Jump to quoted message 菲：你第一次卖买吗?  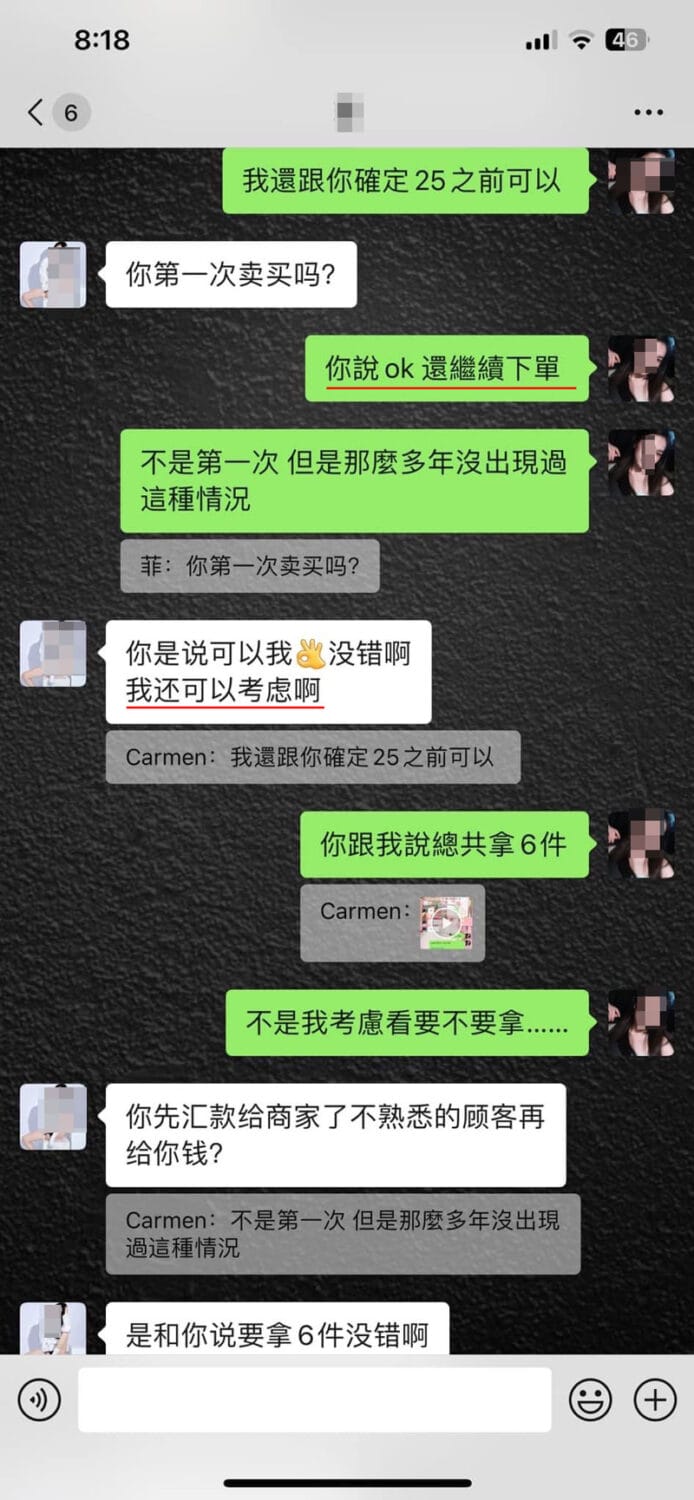250,566
